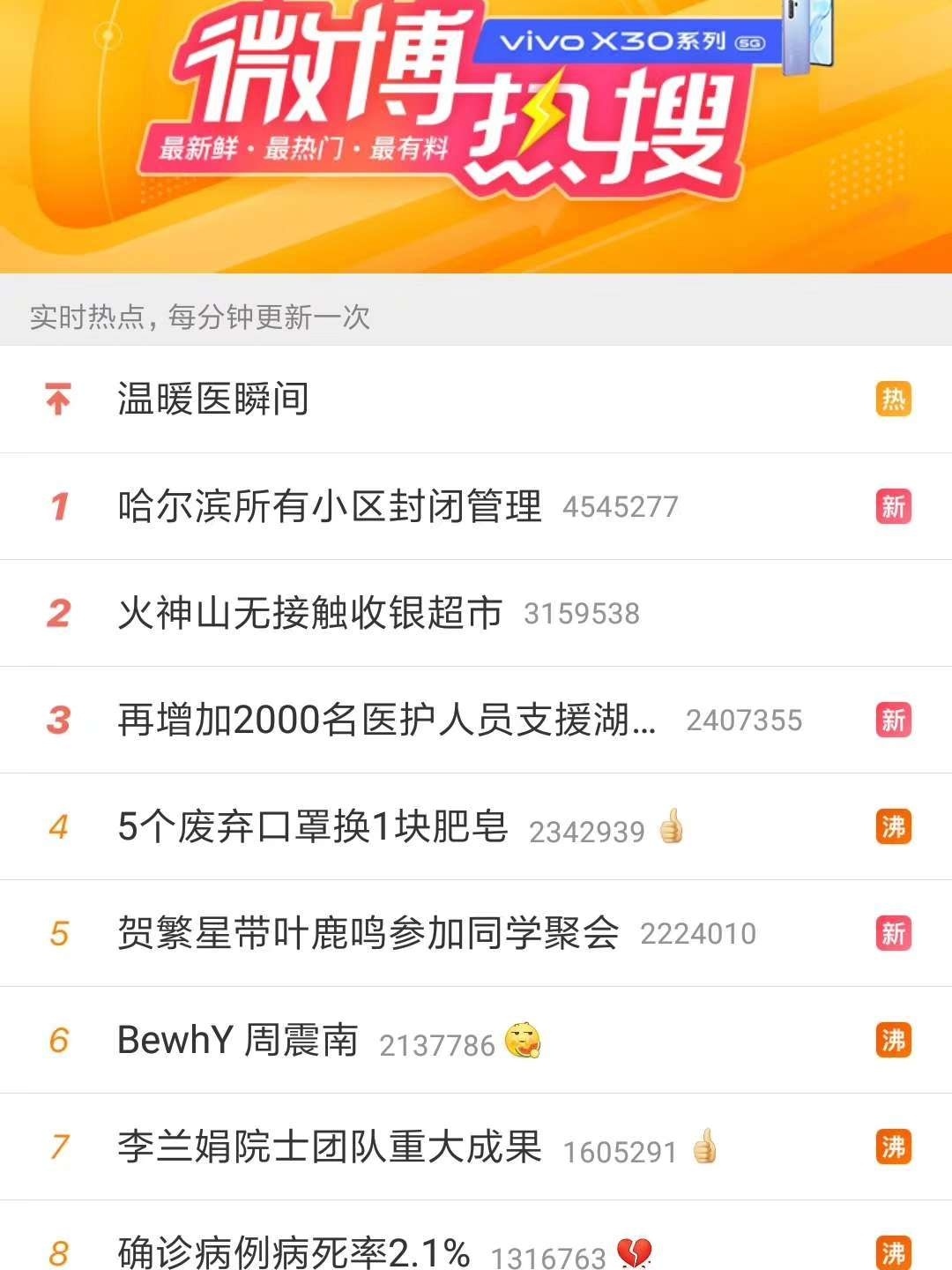Screen dimensions: 952x1270
Task: Open hot search 确诊病例病死率2.1%
Action: 294,1251
